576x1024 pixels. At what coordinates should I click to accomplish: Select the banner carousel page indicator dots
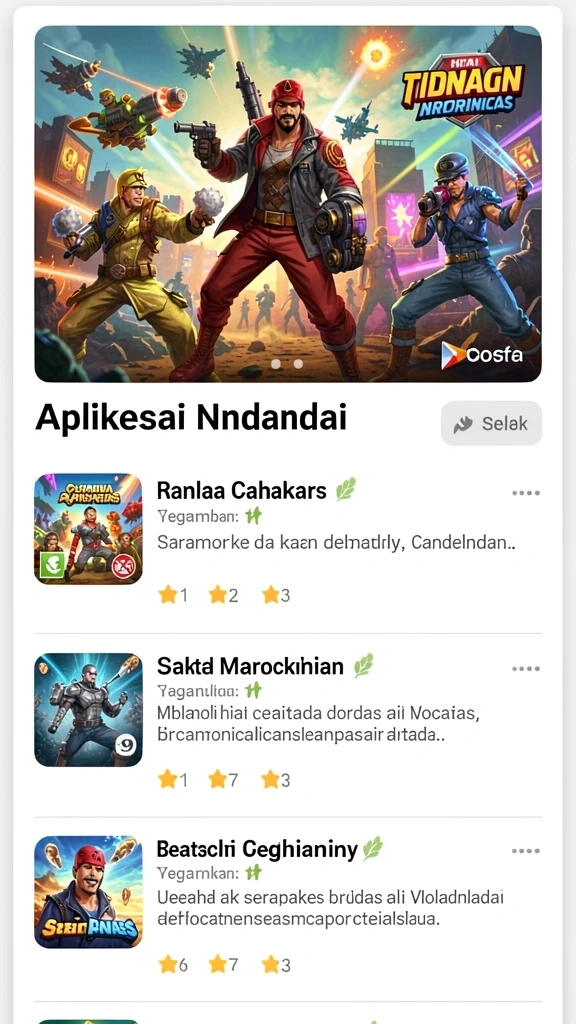(x=287, y=364)
